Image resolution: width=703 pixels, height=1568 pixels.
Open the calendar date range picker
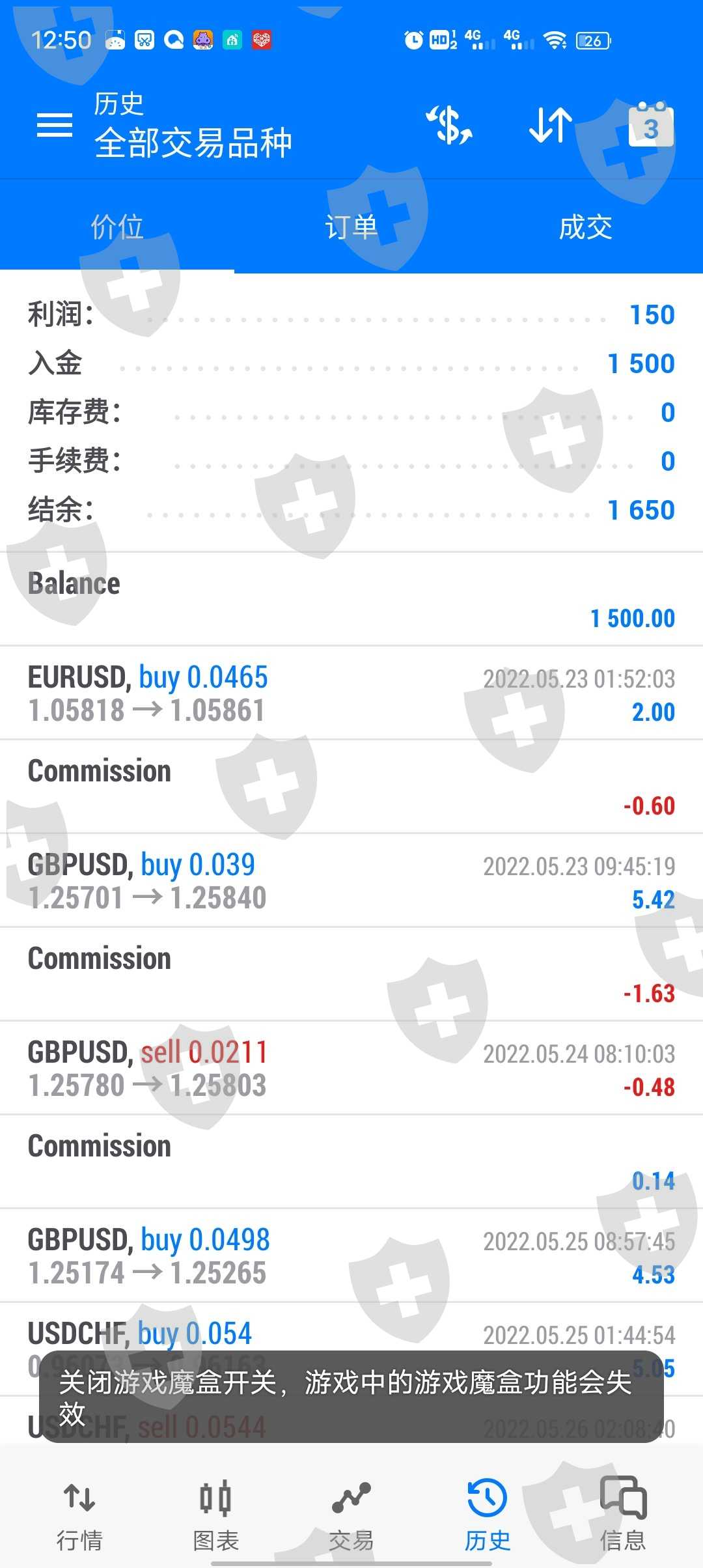650,125
